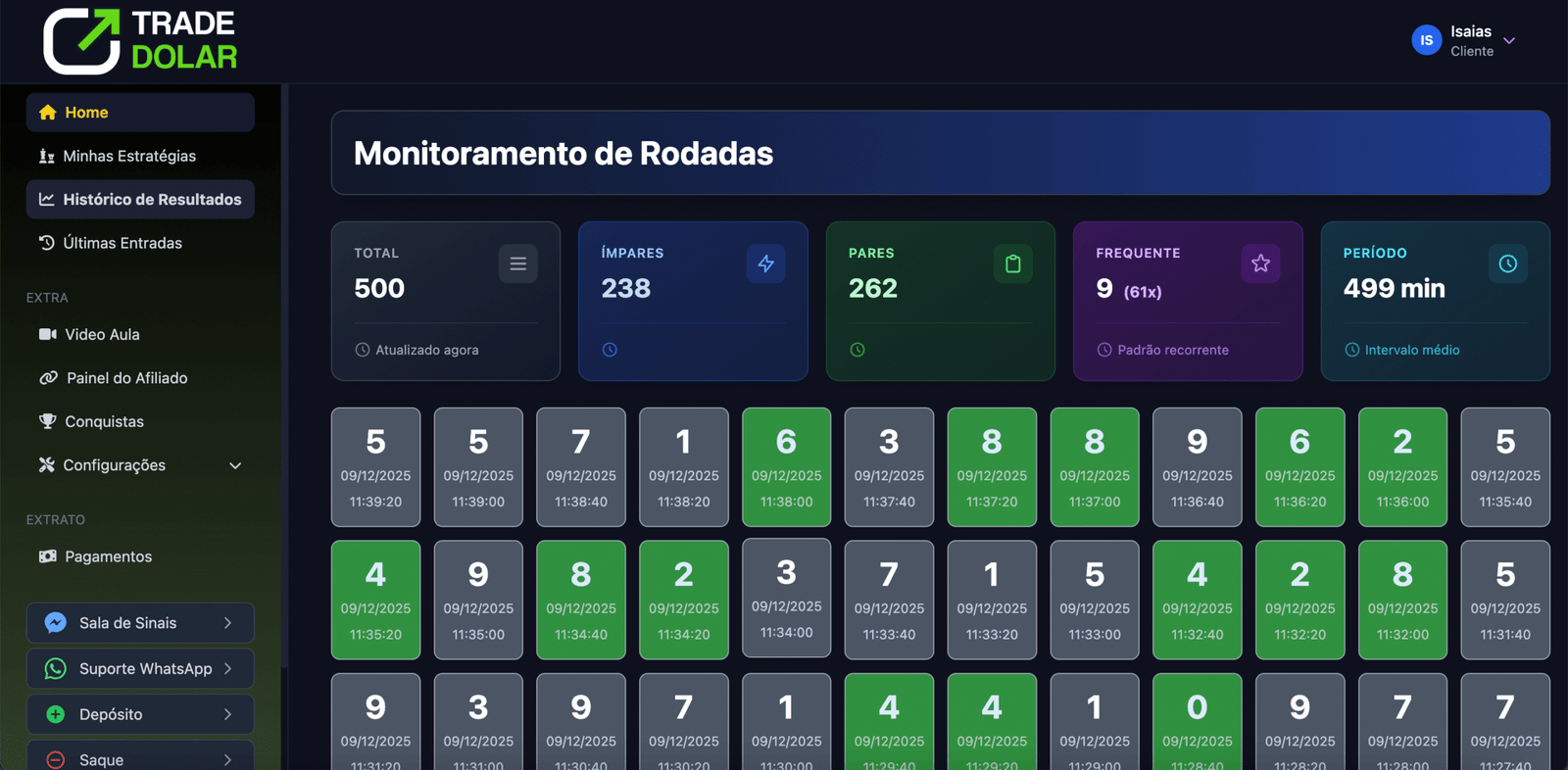
Task: Open the Video Aula section
Action: pyautogui.click(x=102, y=334)
